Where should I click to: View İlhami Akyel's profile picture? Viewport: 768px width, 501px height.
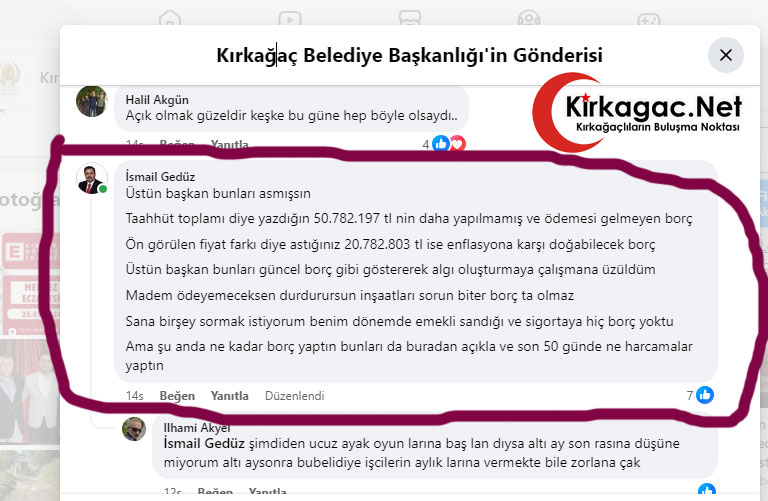[x=133, y=430]
